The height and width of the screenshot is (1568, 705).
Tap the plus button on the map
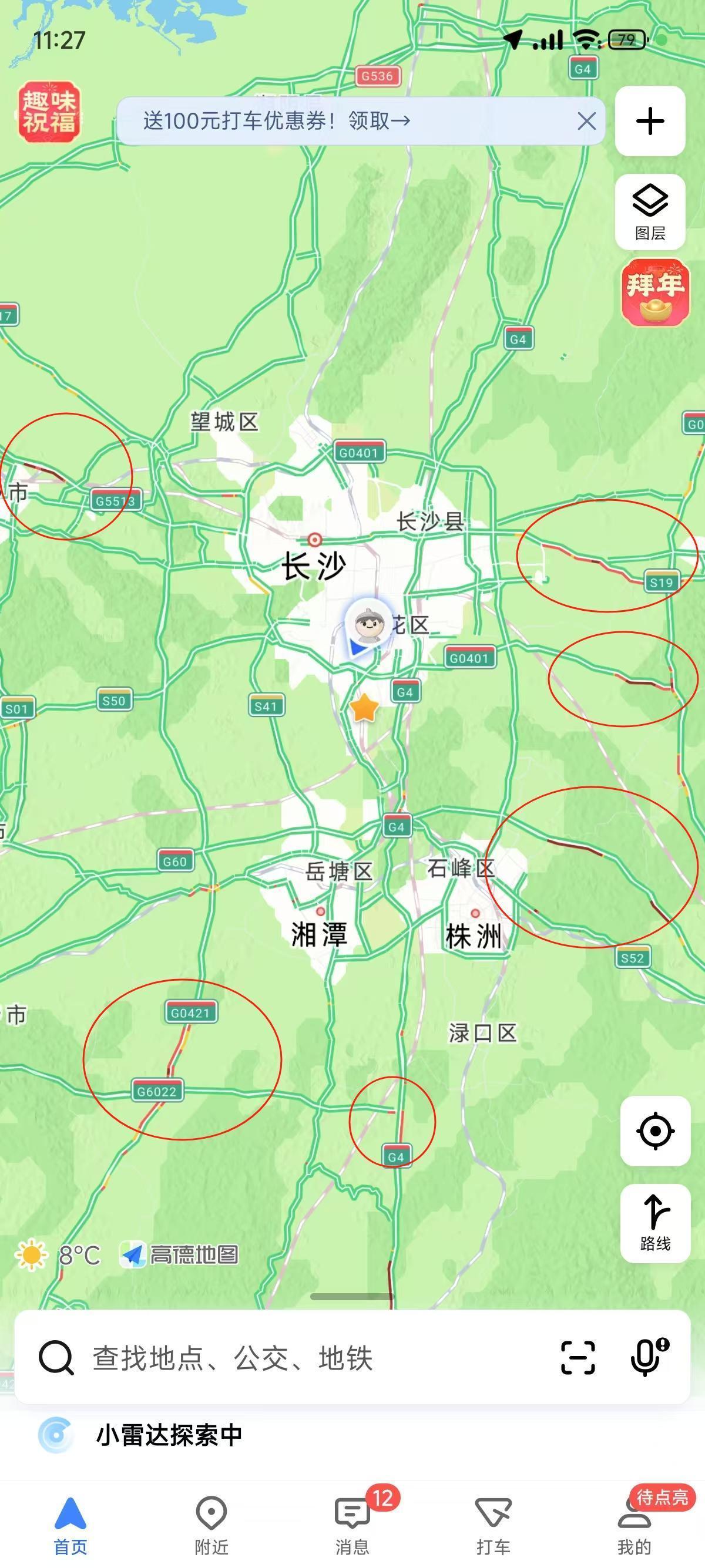click(650, 120)
